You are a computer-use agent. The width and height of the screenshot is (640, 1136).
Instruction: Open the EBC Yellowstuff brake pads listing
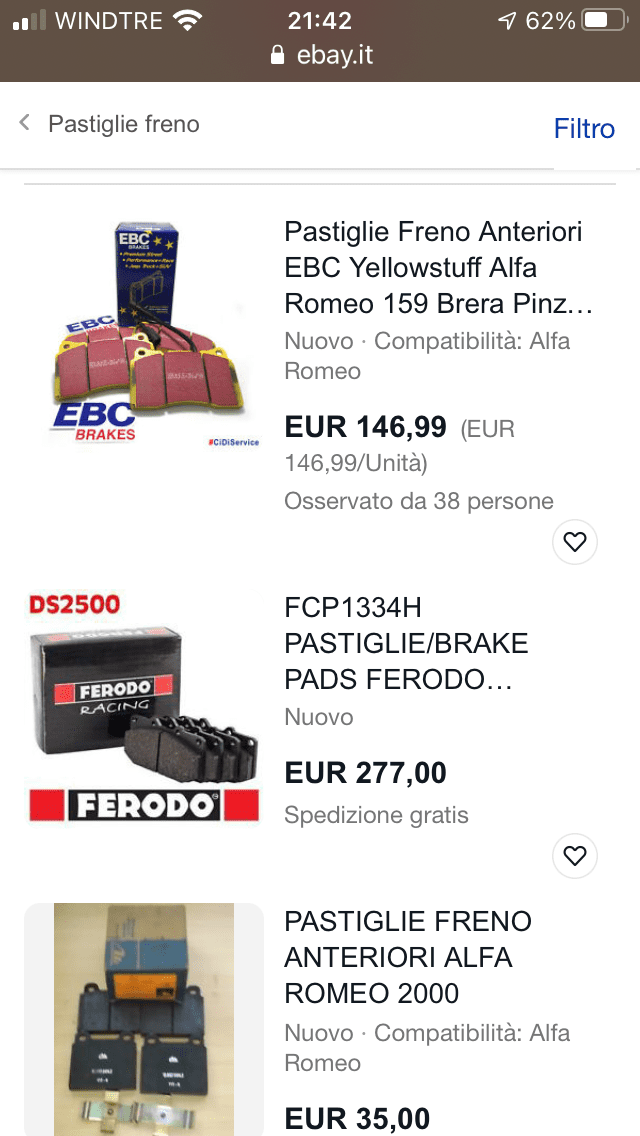click(x=433, y=267)
